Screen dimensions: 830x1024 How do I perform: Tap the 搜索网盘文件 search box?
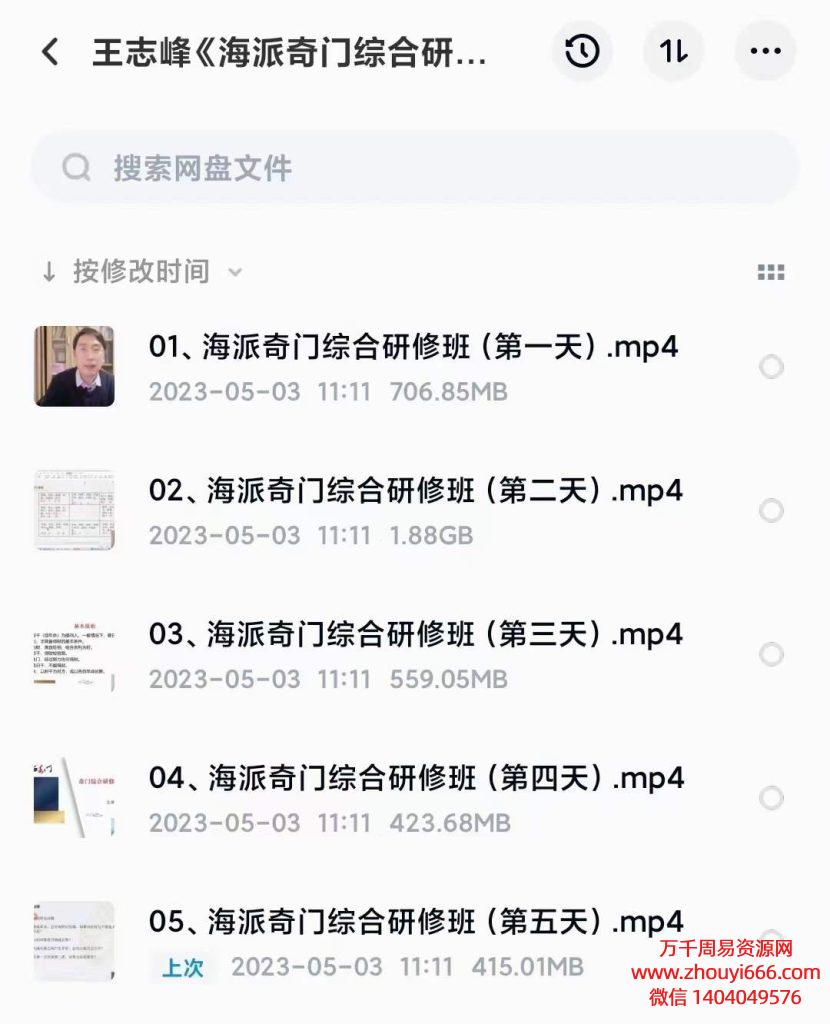414,168
